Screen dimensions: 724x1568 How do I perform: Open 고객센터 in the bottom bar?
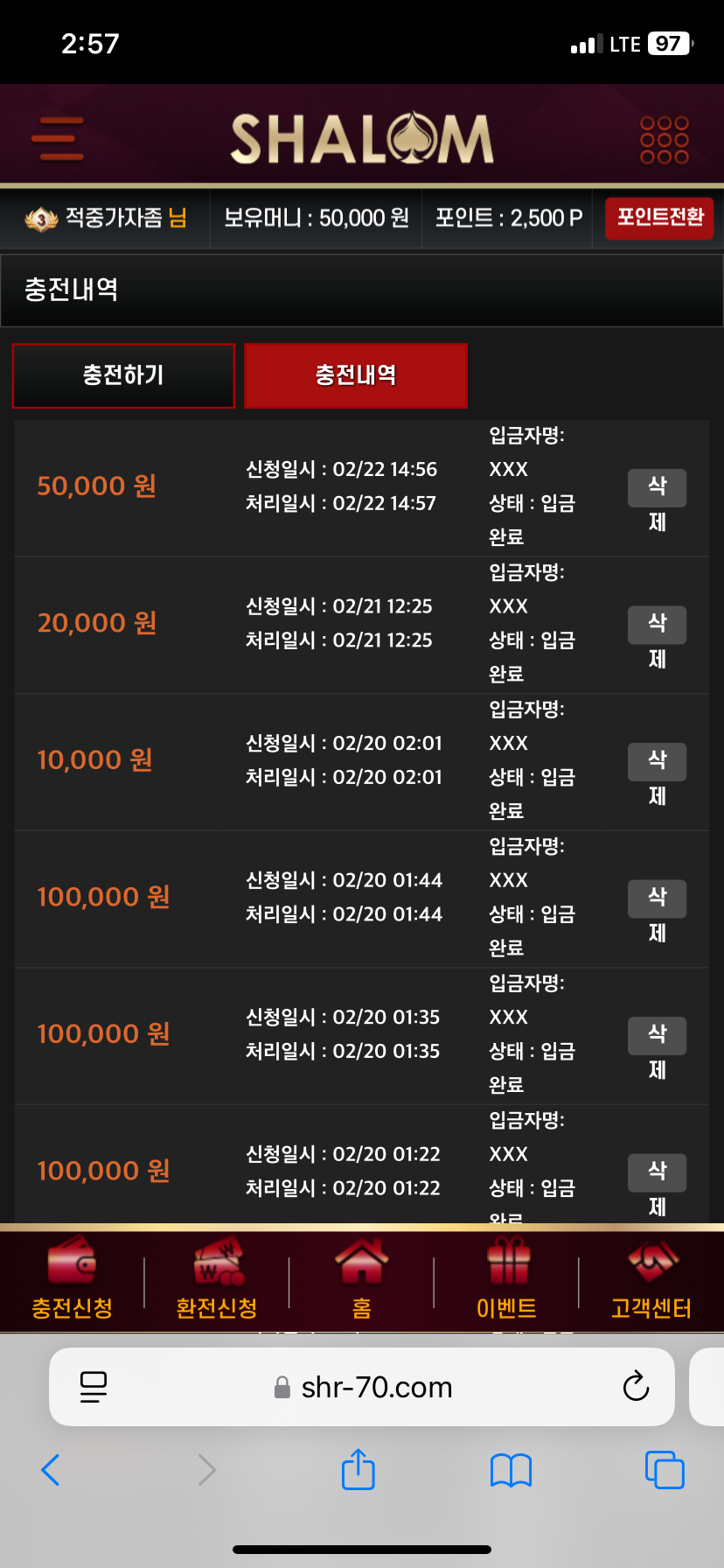coord(651,1280)
